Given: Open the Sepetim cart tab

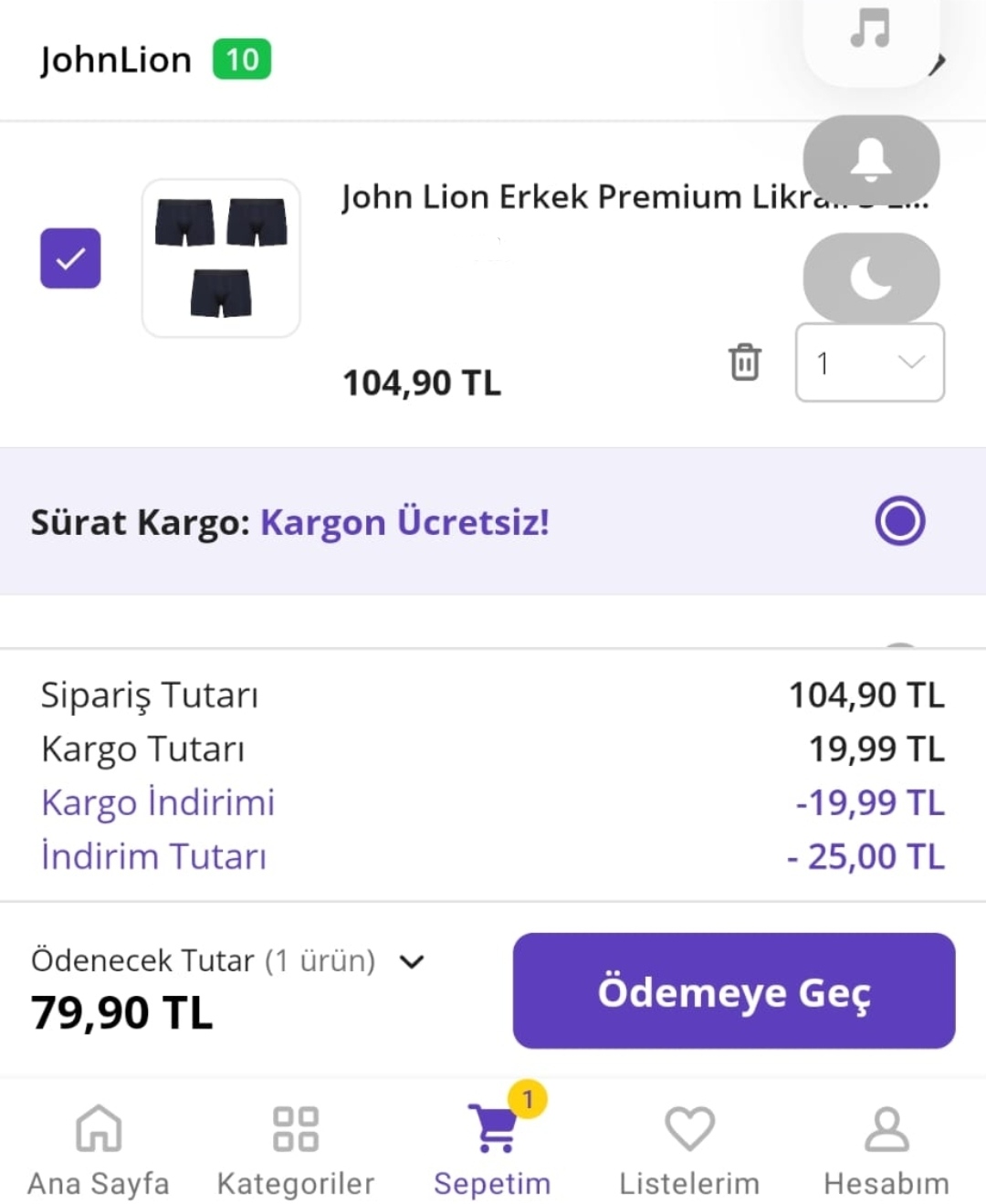Looking at the screenshot, I should point(493,1150).
